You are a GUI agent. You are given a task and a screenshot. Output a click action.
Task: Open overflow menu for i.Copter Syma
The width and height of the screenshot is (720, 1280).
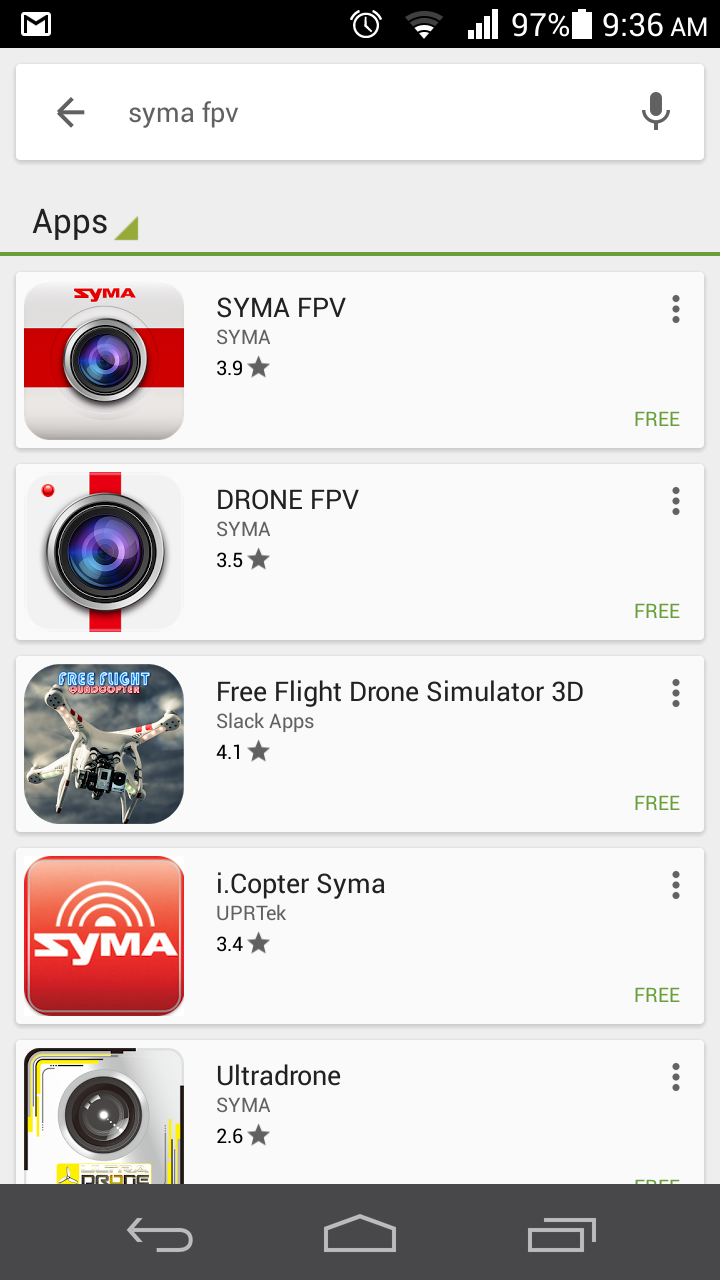point(676,885)
